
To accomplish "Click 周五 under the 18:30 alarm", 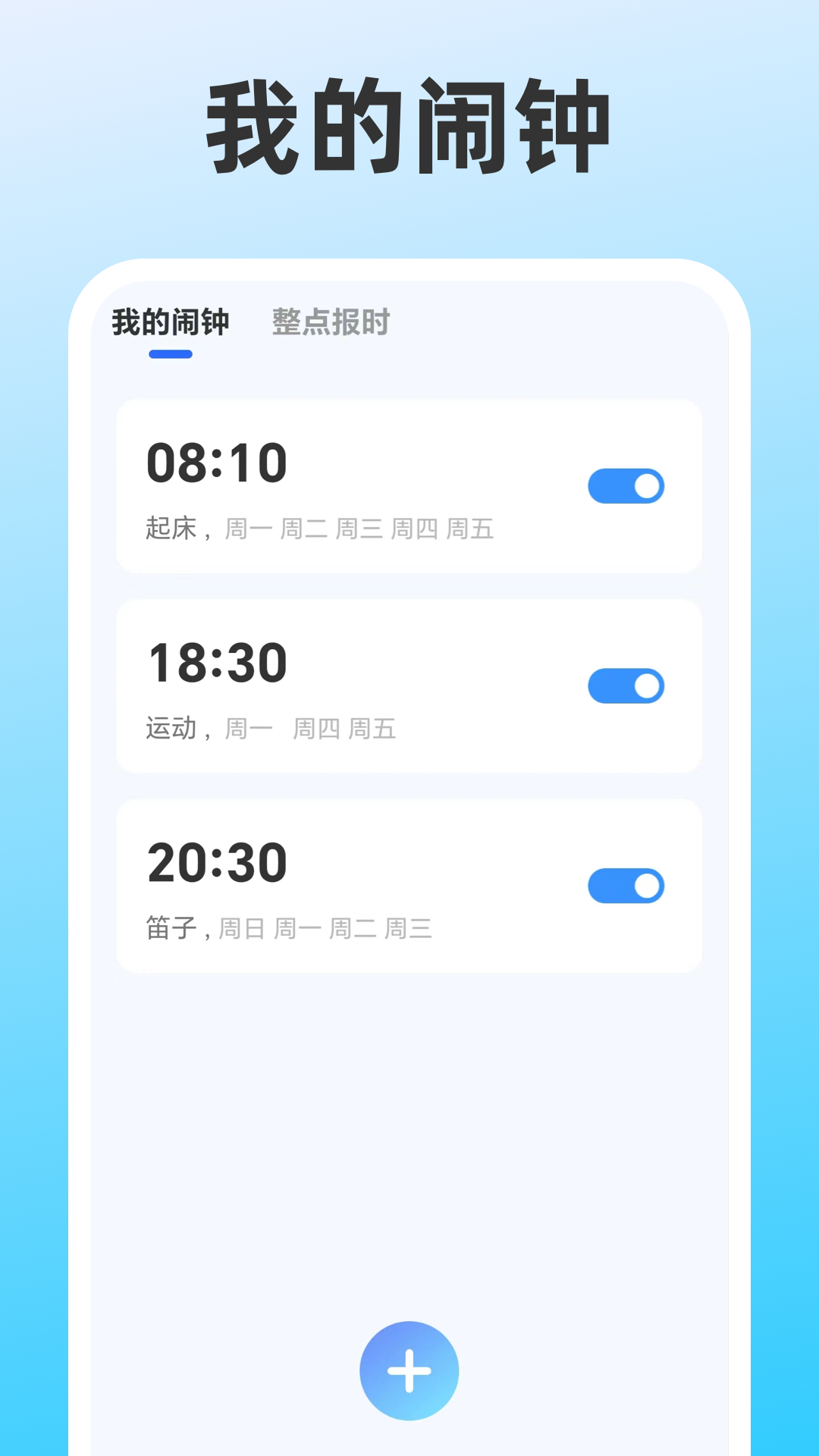I will coord(371,730).
